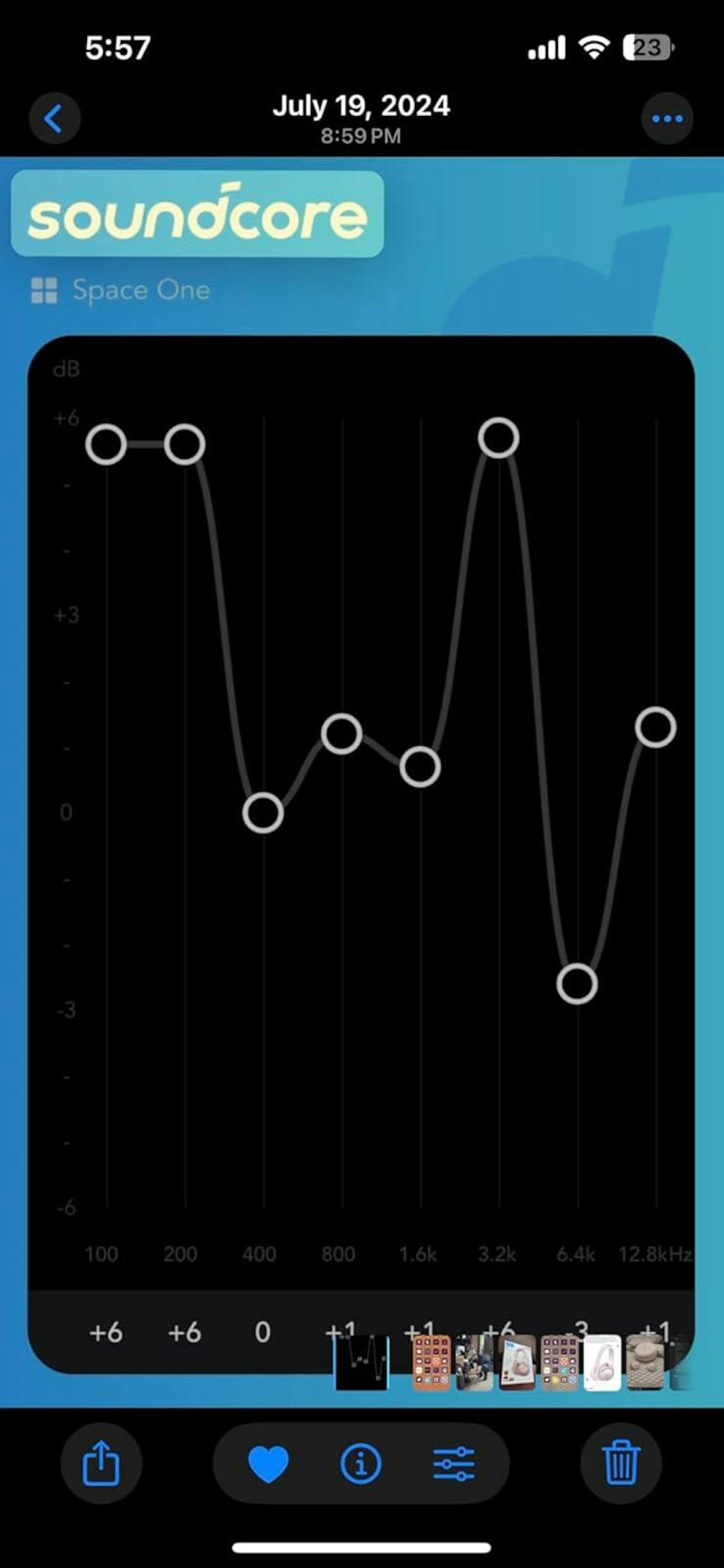Open the edit adjustments tool
Image resolution: width=724 pixels, height=1568 pixels.
(453, 1463)
